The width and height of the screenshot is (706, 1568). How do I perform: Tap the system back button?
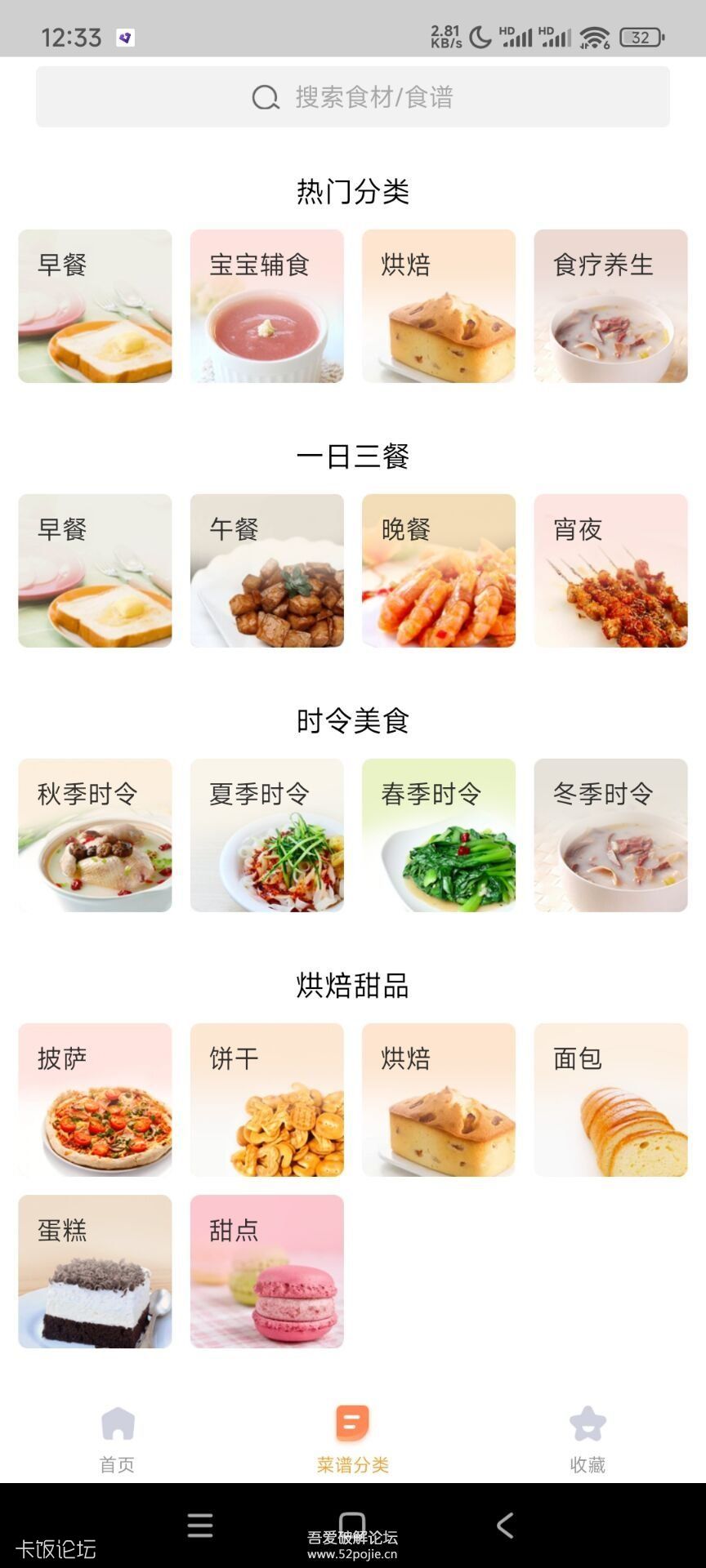coord(505,1525)
